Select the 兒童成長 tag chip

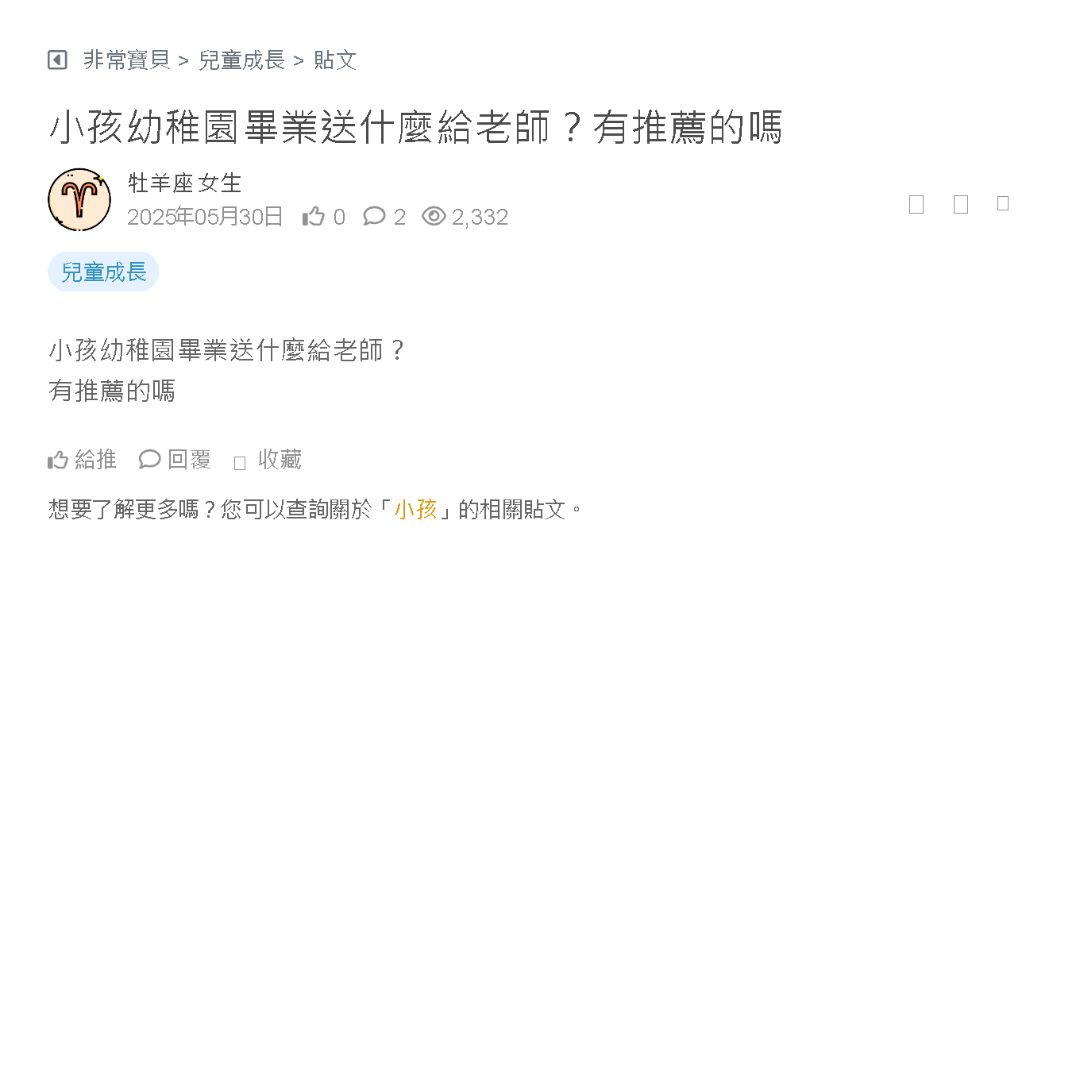pyautogui.click(x=103, y=272)
